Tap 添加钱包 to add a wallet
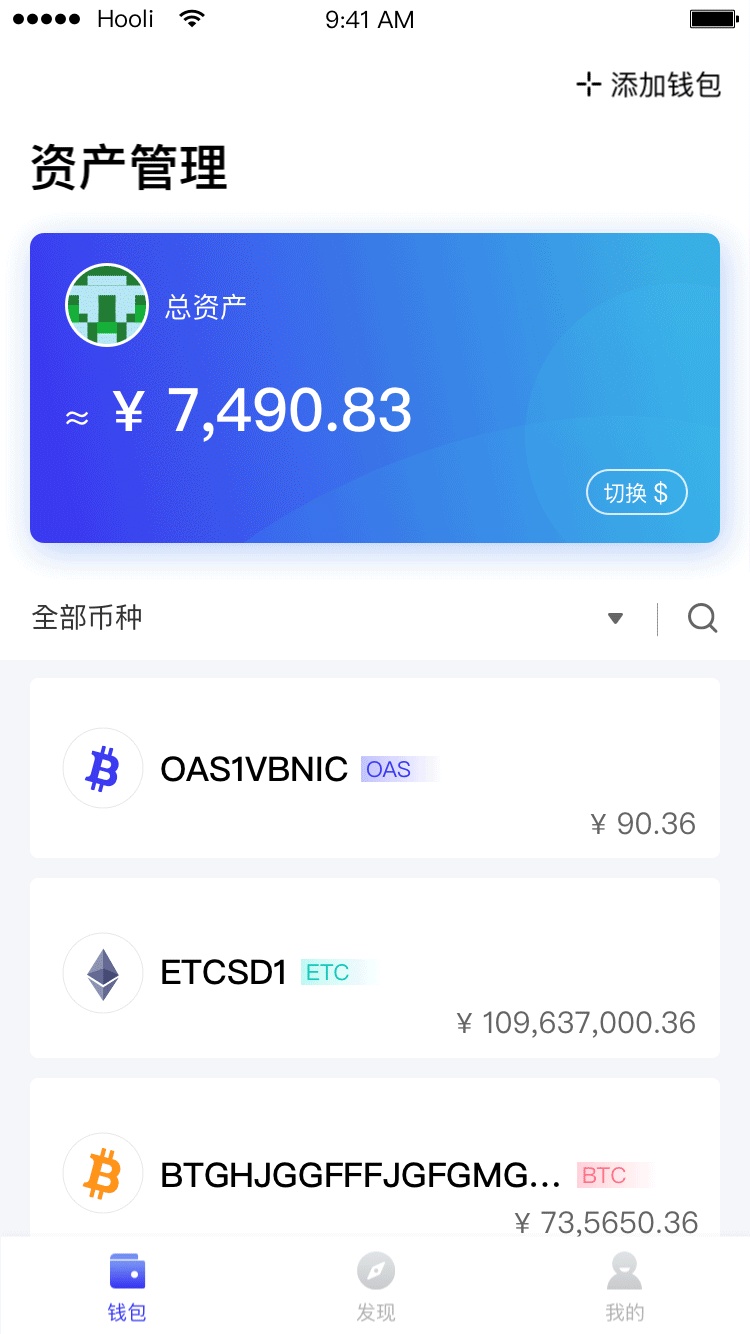Image resolution: width=750 pixels, height=1334 pixels. pos(649,85)
